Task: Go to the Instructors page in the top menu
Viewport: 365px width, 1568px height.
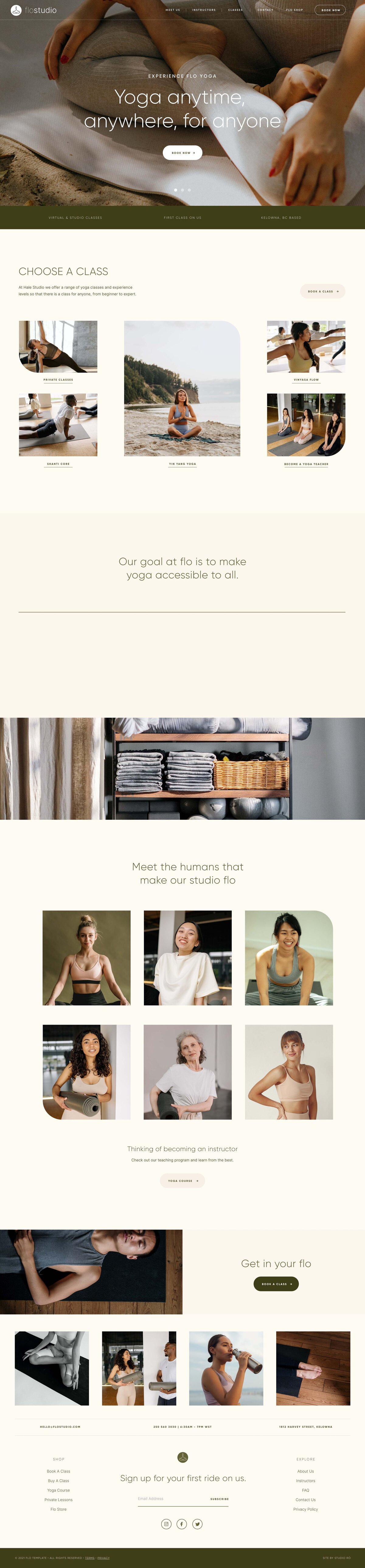Action: pos(203,10)
